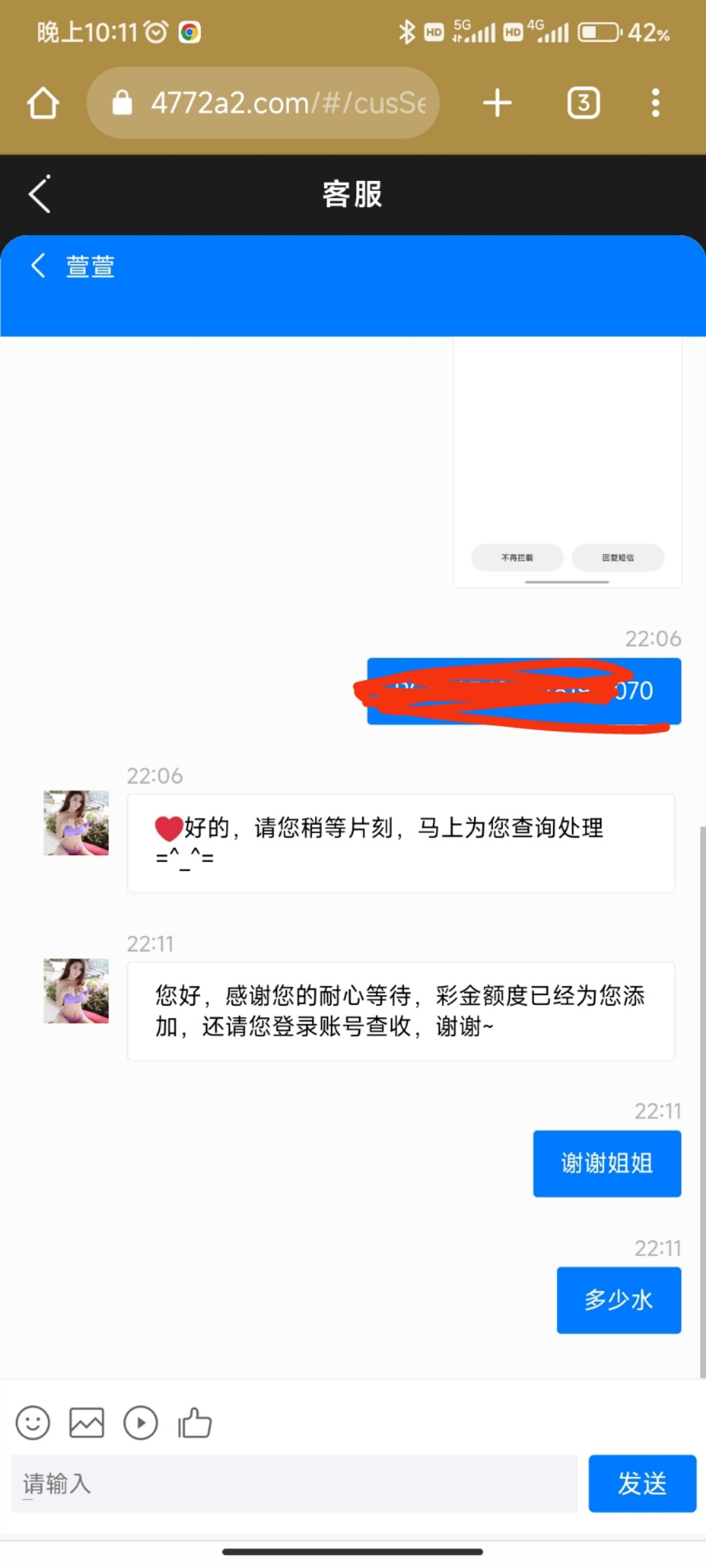Focus the 请输入 message field
Image resolution: width=706 pixels, height=1568 pixels.
click(x=294, y=1483)
